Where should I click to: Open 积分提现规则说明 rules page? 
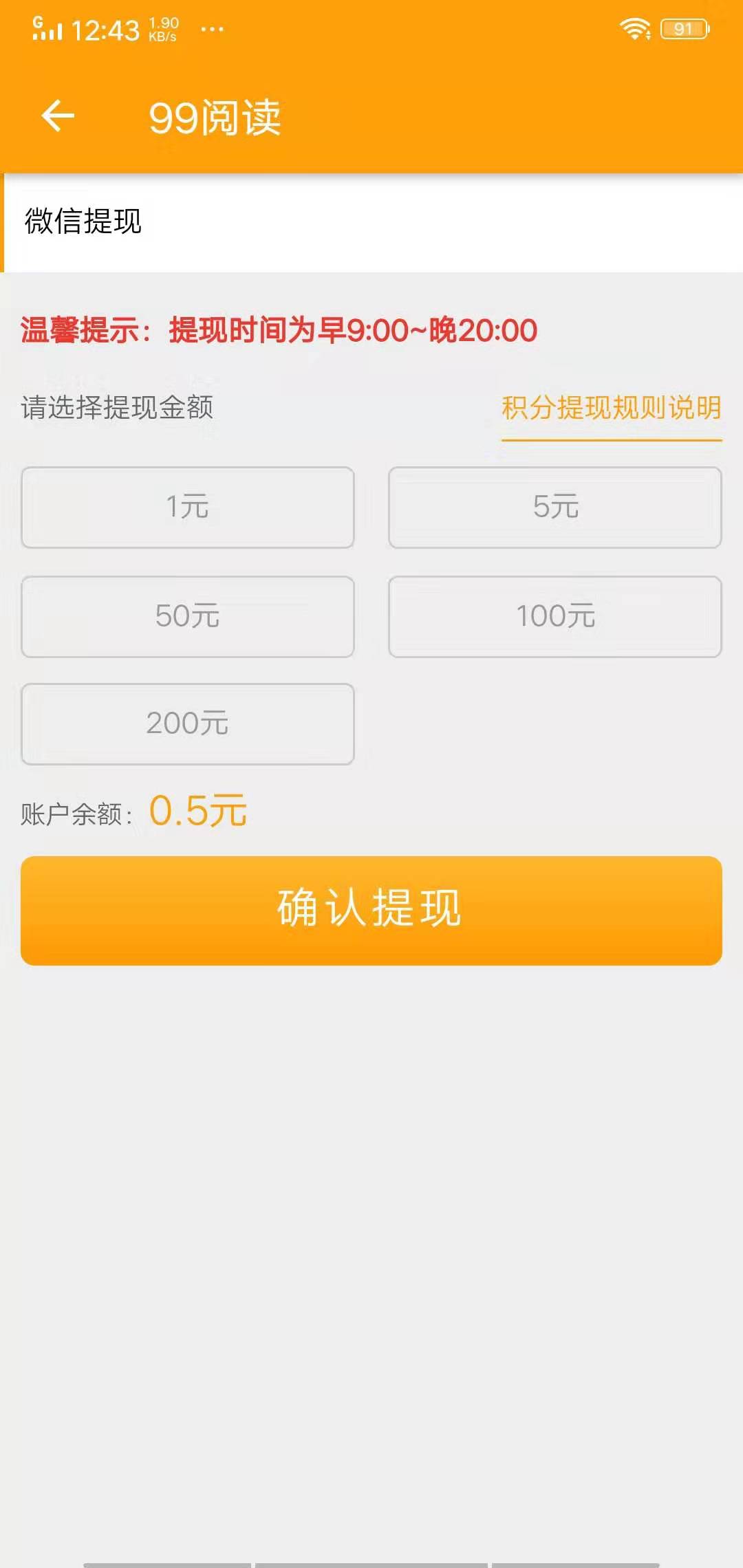pyautogui.click(x=611, y=407)
